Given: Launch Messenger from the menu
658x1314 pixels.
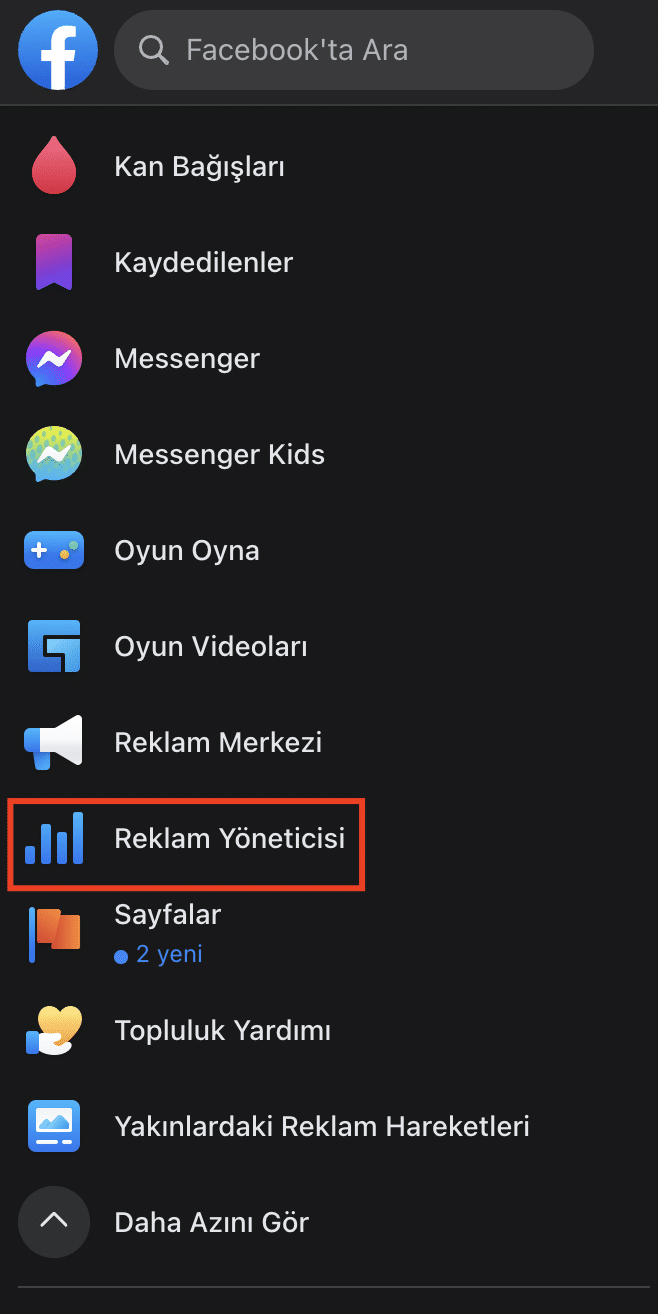Looking at the screenshot, I should [x=187, y=358].
